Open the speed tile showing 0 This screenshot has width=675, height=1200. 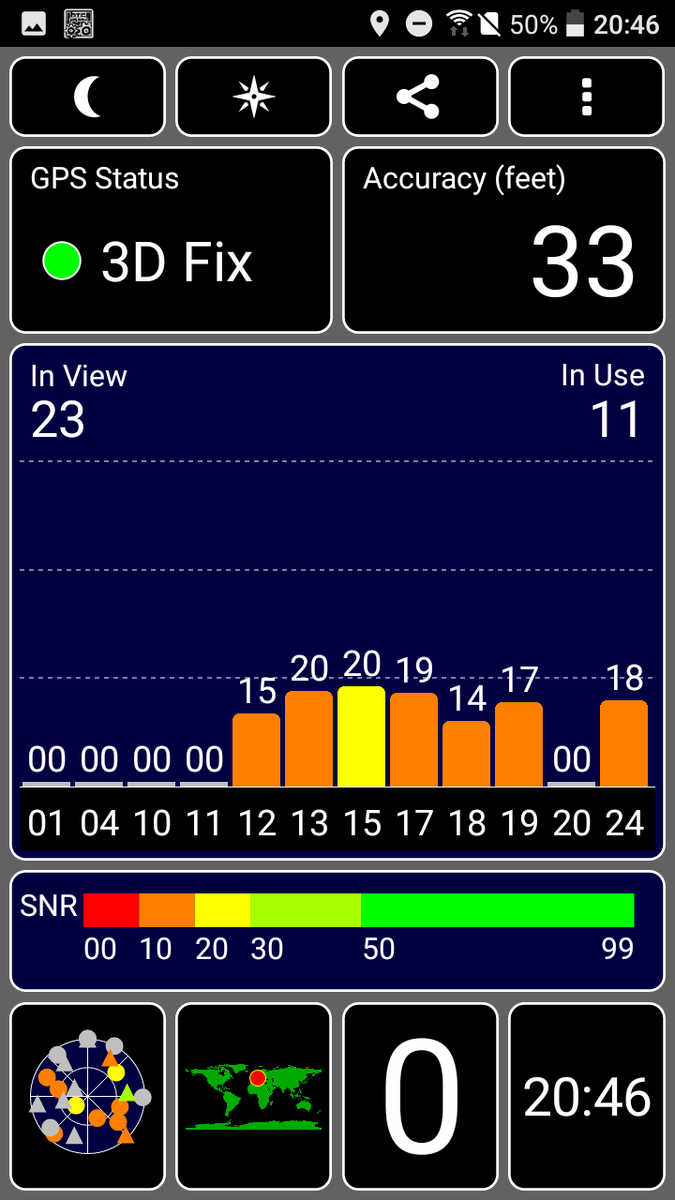(x=420, y=1097)
